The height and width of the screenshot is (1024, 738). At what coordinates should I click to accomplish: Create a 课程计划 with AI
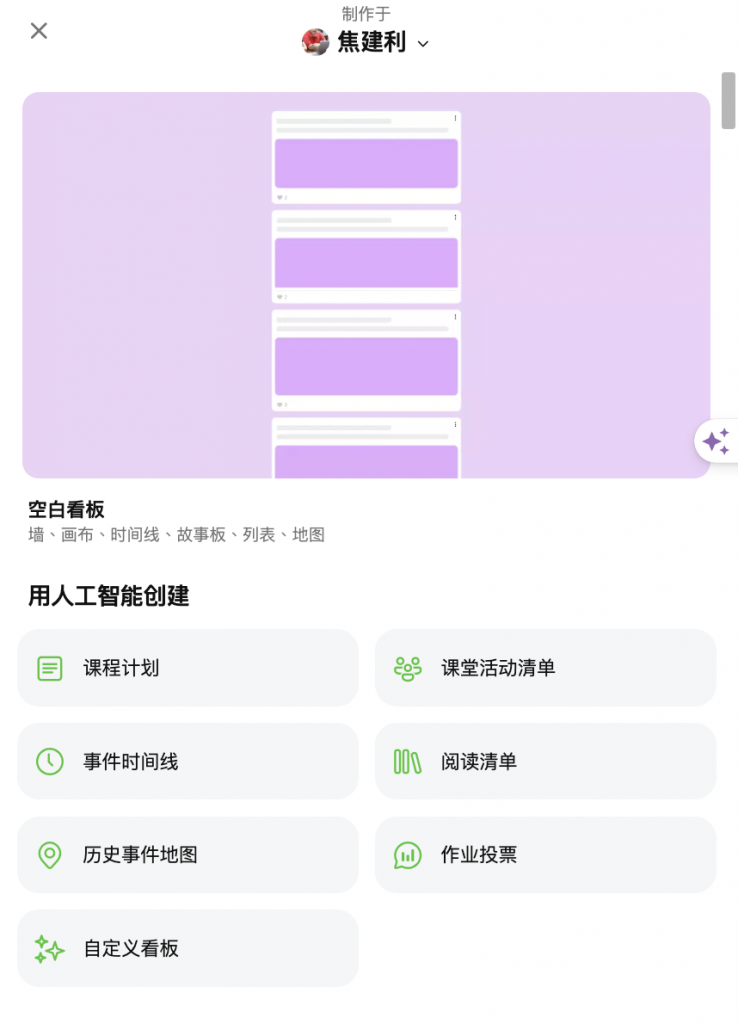click(188, 668)
